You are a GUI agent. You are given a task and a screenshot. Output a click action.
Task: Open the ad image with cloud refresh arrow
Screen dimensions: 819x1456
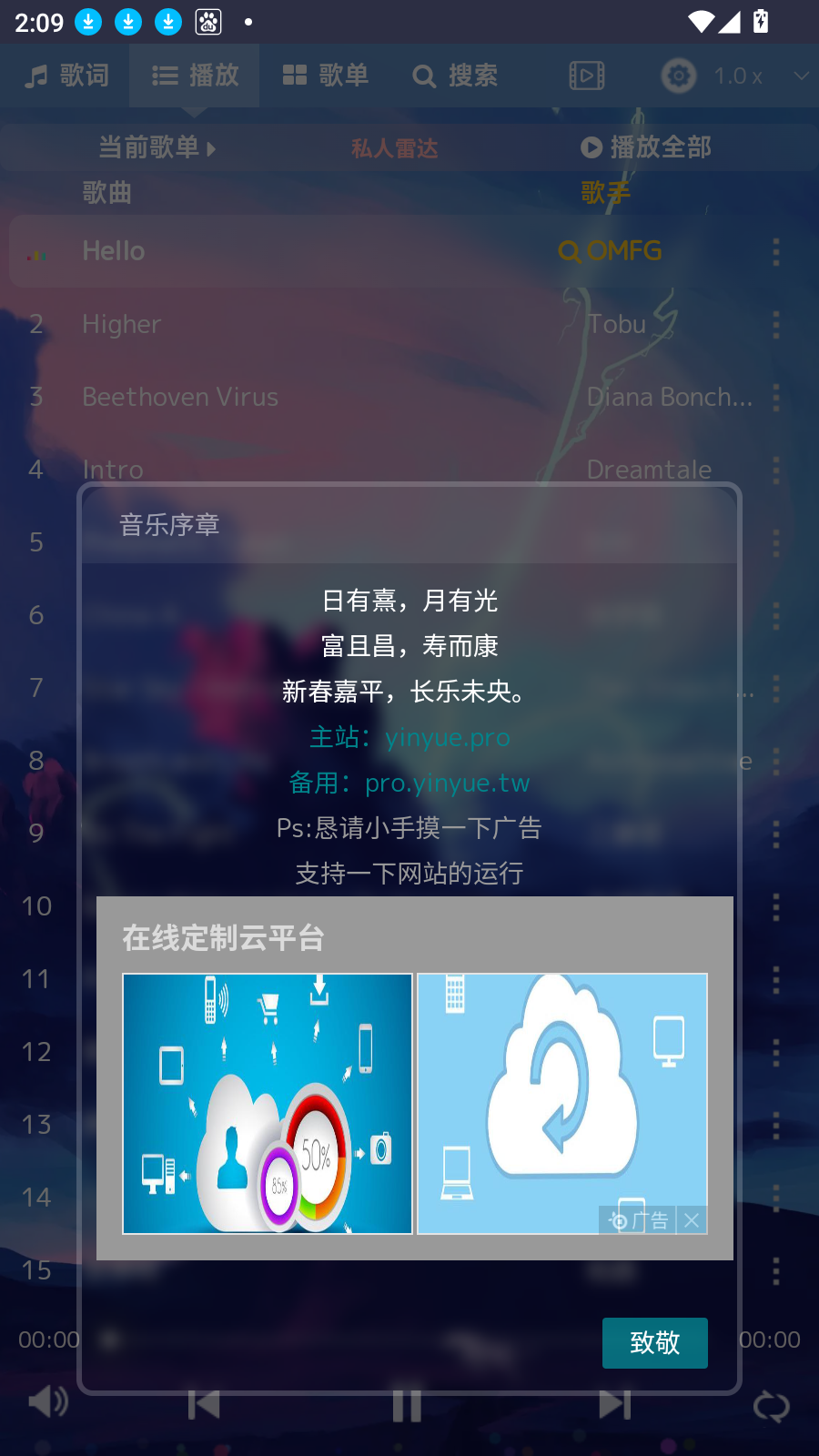click(561, 1092)
